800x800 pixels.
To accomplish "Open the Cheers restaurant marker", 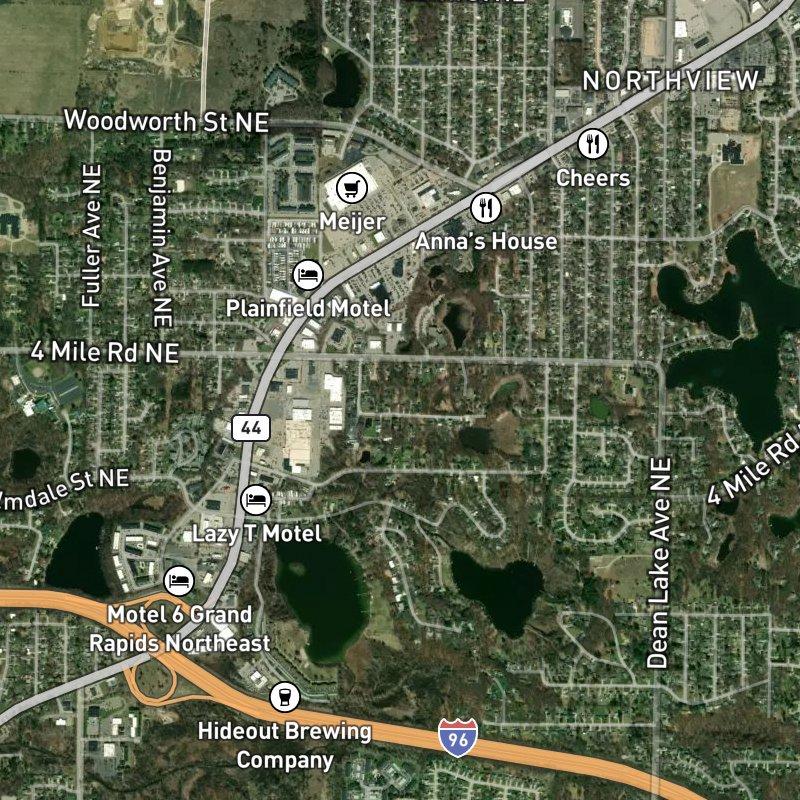I will pos(593,144).
